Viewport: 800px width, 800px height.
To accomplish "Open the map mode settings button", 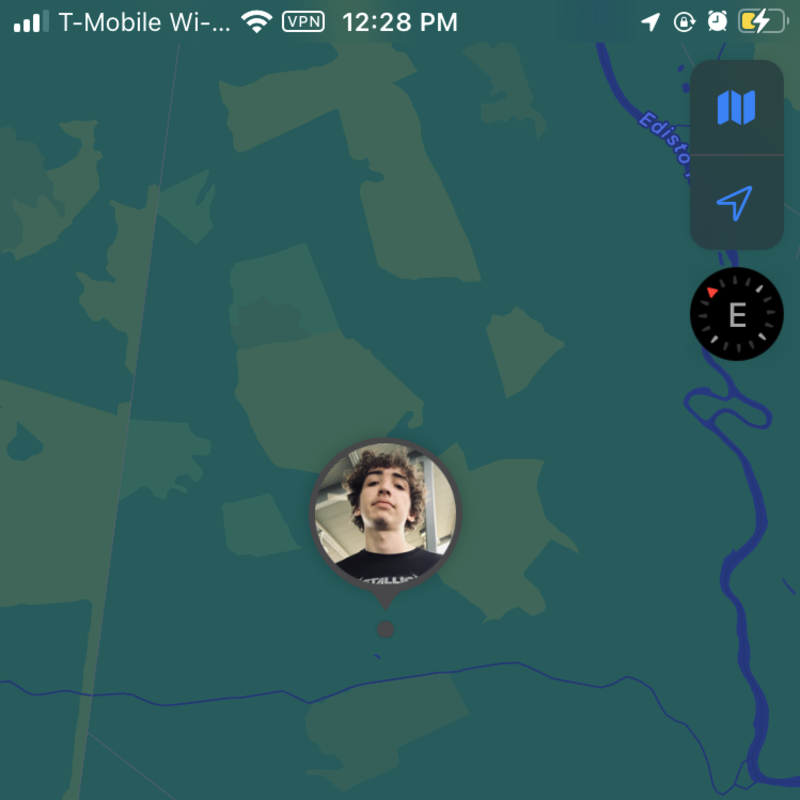I will pyautogui.click(x=736, y=107).
